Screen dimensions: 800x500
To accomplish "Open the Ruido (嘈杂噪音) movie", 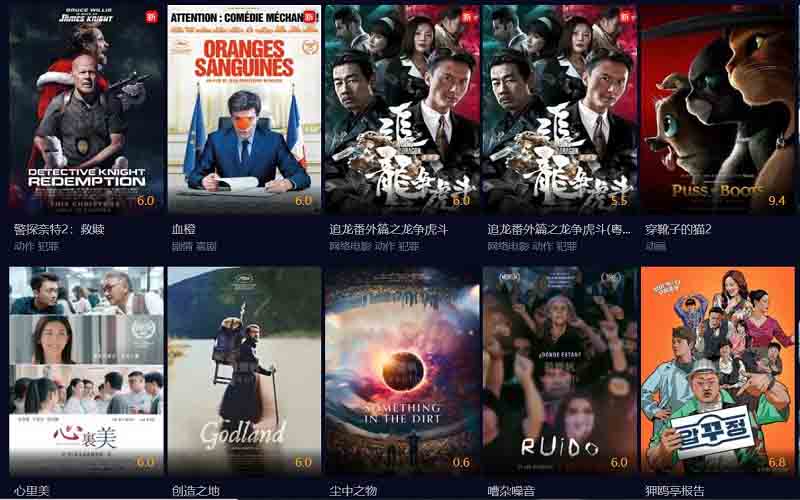I will tap(559, 370).
